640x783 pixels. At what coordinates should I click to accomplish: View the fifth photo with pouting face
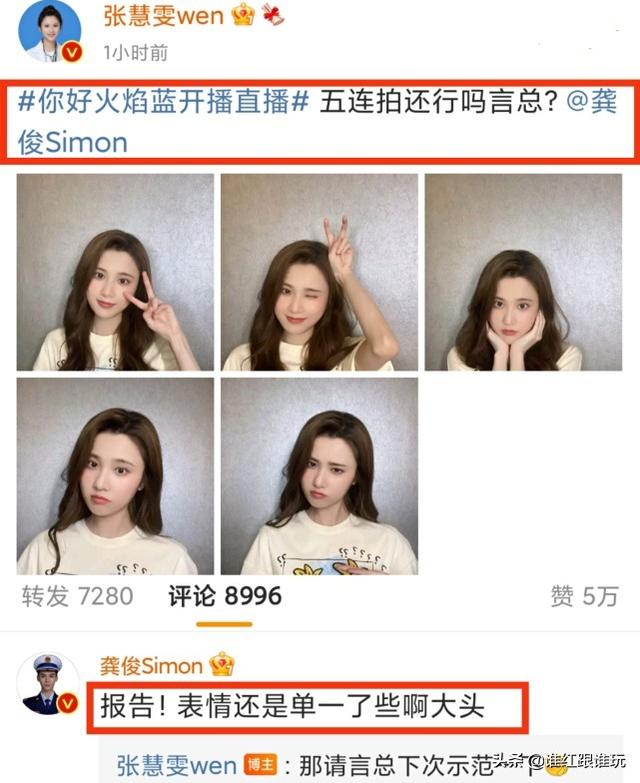(319, 476)
